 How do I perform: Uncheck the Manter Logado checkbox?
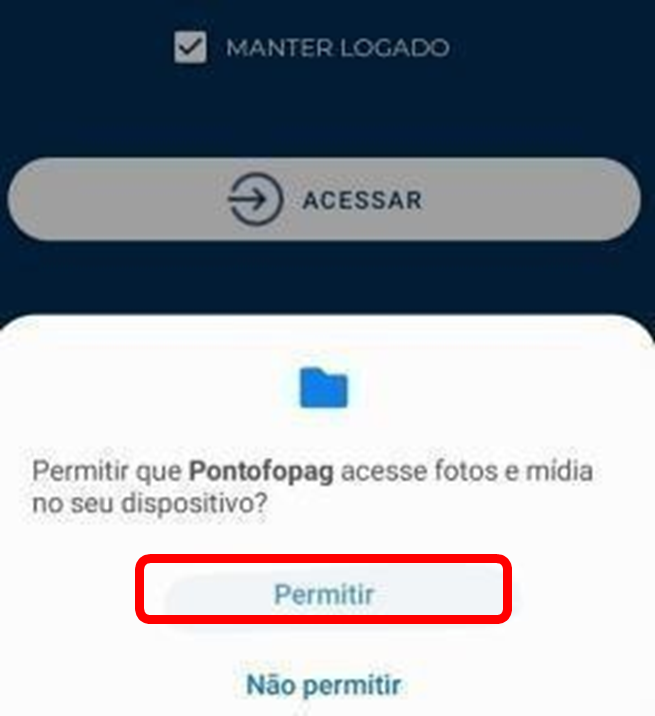pos(190,47)
